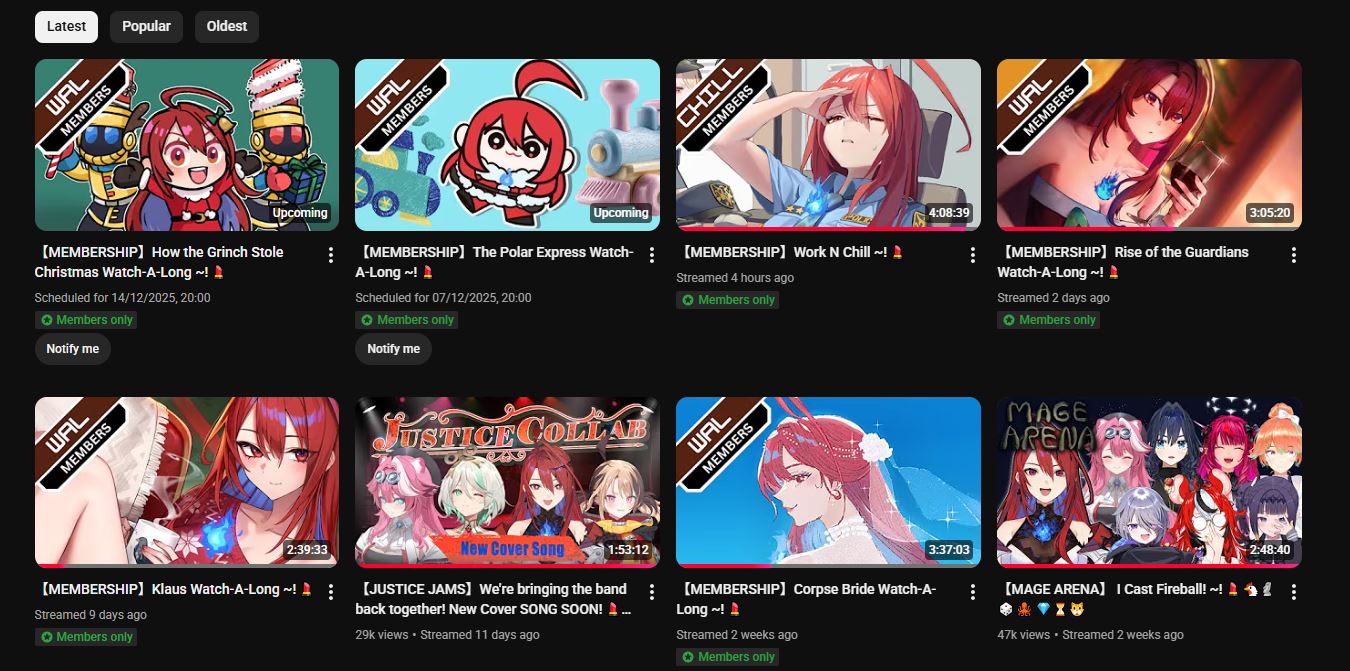Sort videos by Oldest

227,27
